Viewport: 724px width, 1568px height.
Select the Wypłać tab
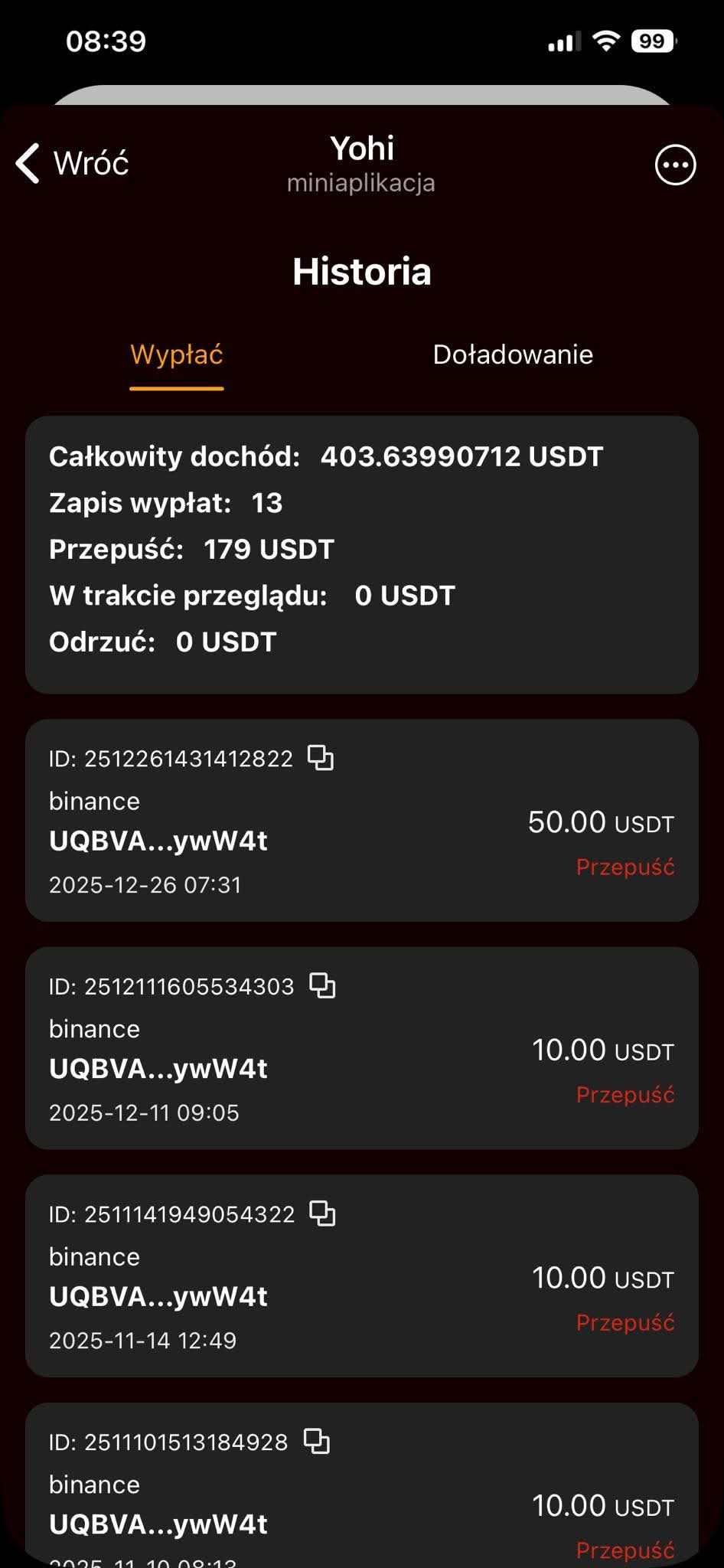pyautogui.click(x=177, y=355)
